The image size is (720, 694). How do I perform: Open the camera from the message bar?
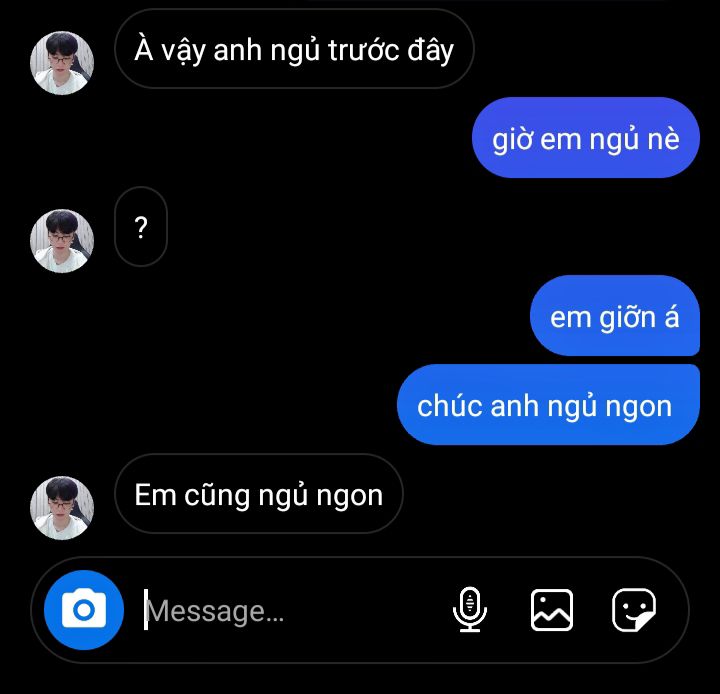[84, 610]
